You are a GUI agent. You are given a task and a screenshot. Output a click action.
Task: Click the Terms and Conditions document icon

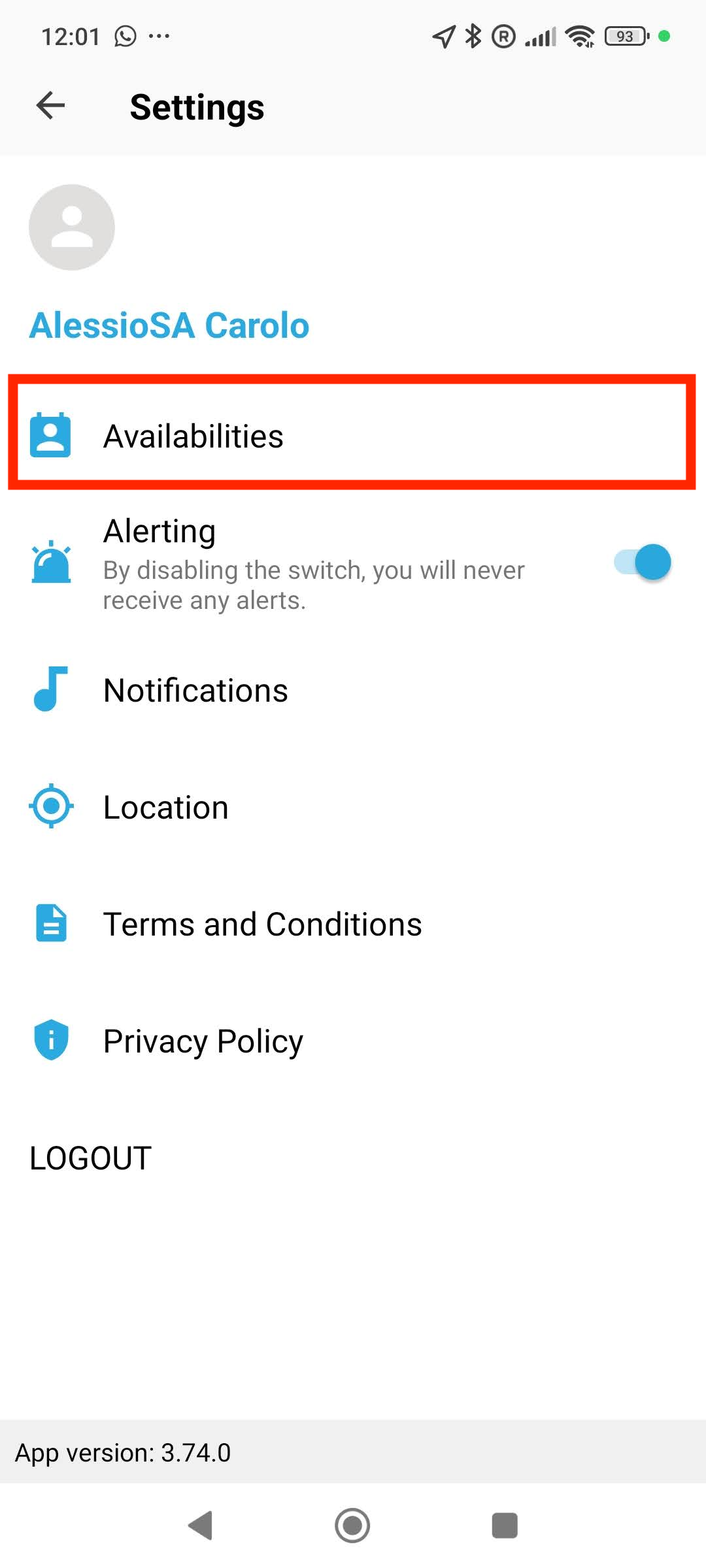(50, 923)
